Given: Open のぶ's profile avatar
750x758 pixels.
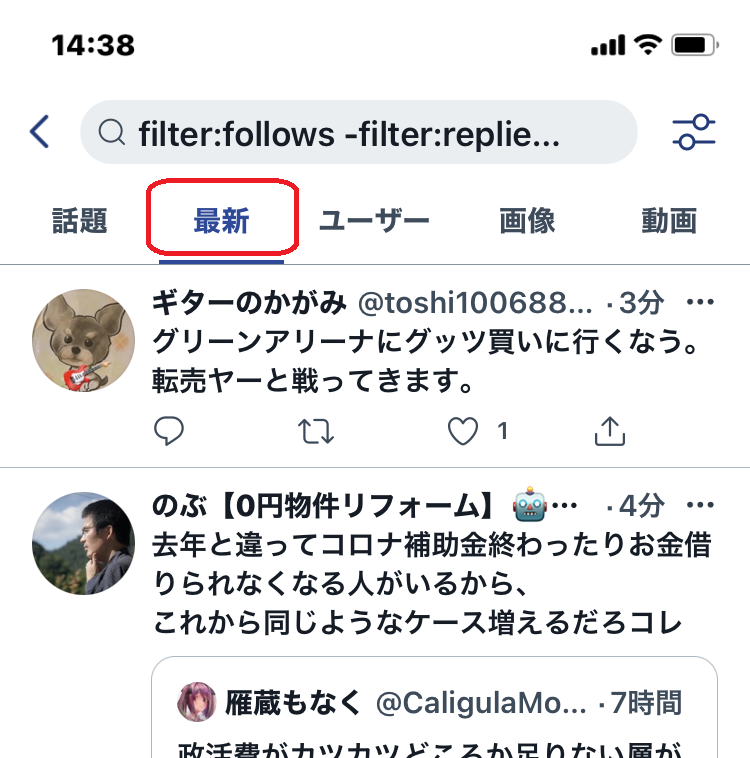Looking at the screenshot, I should click(84, 543).
